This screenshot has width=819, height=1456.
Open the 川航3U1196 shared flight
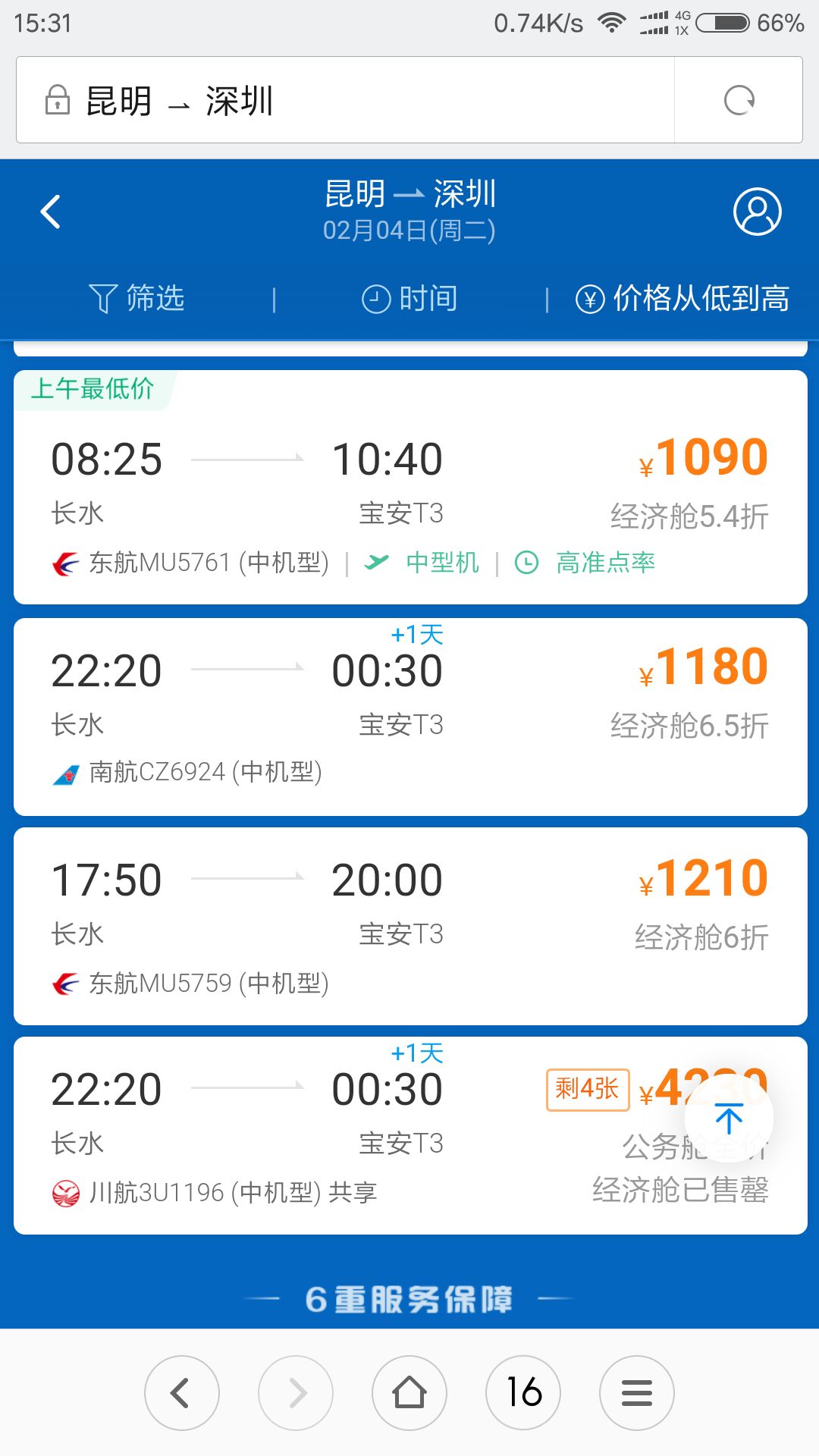point(410,1135)
